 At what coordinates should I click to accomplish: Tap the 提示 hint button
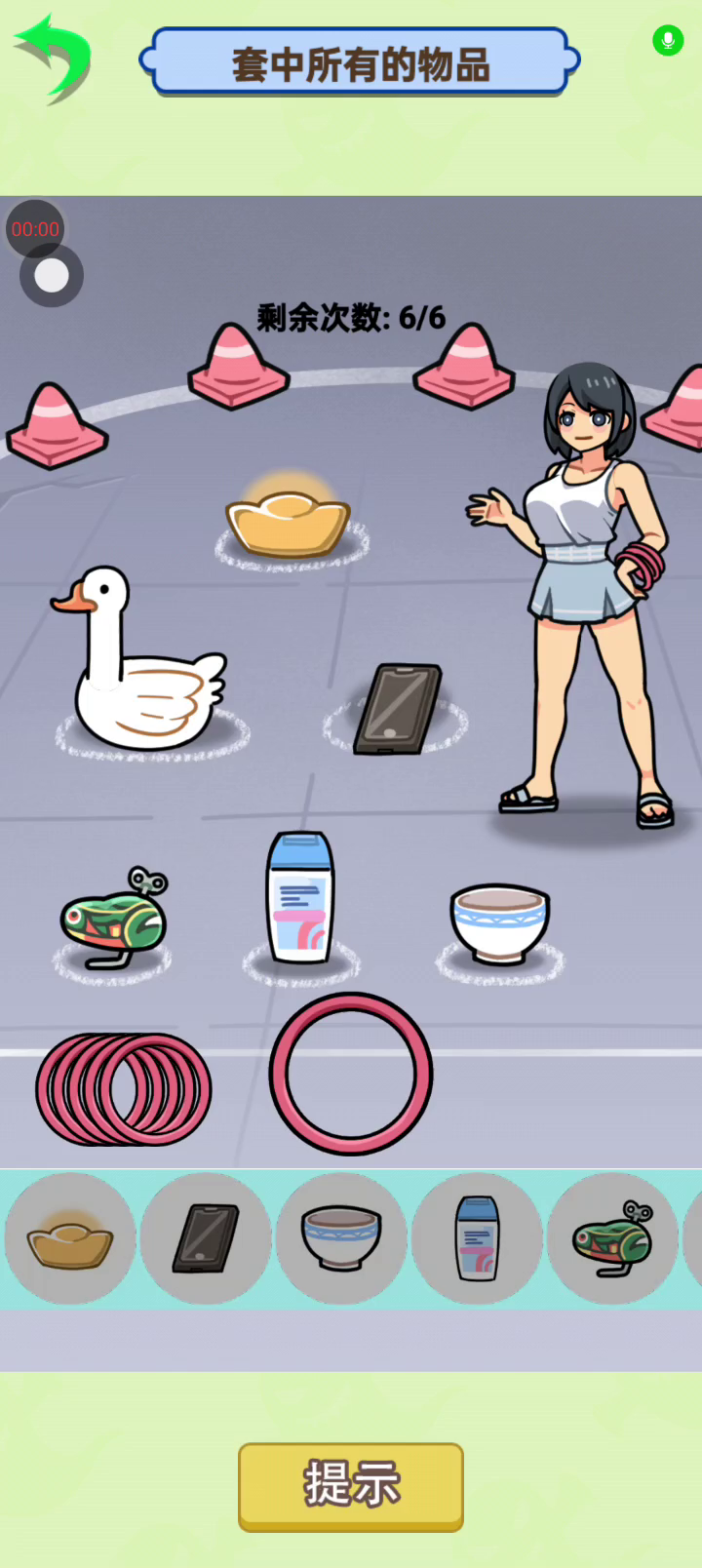point(351,1485)
